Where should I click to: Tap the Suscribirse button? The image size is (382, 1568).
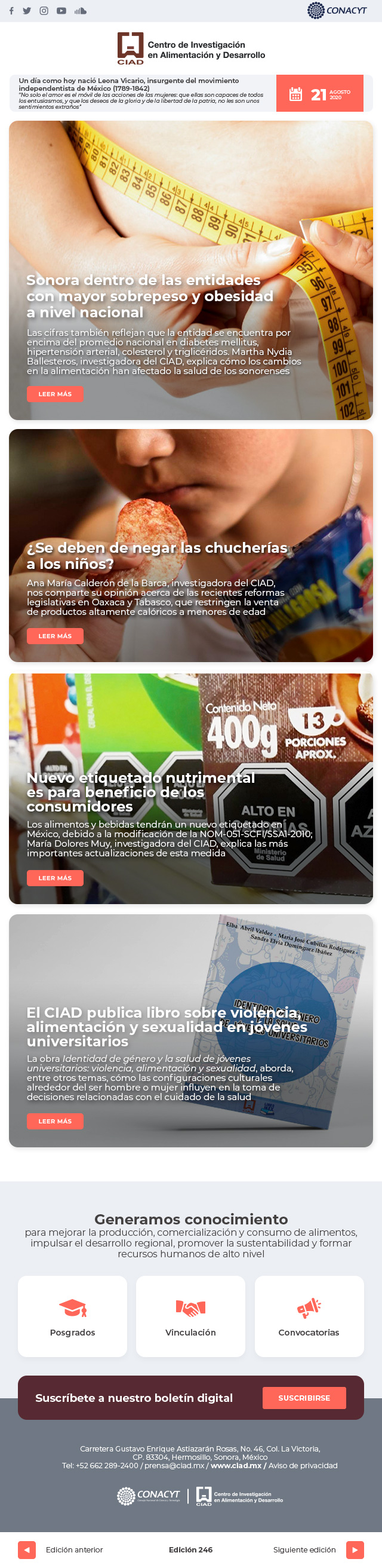pos(304,1398)
